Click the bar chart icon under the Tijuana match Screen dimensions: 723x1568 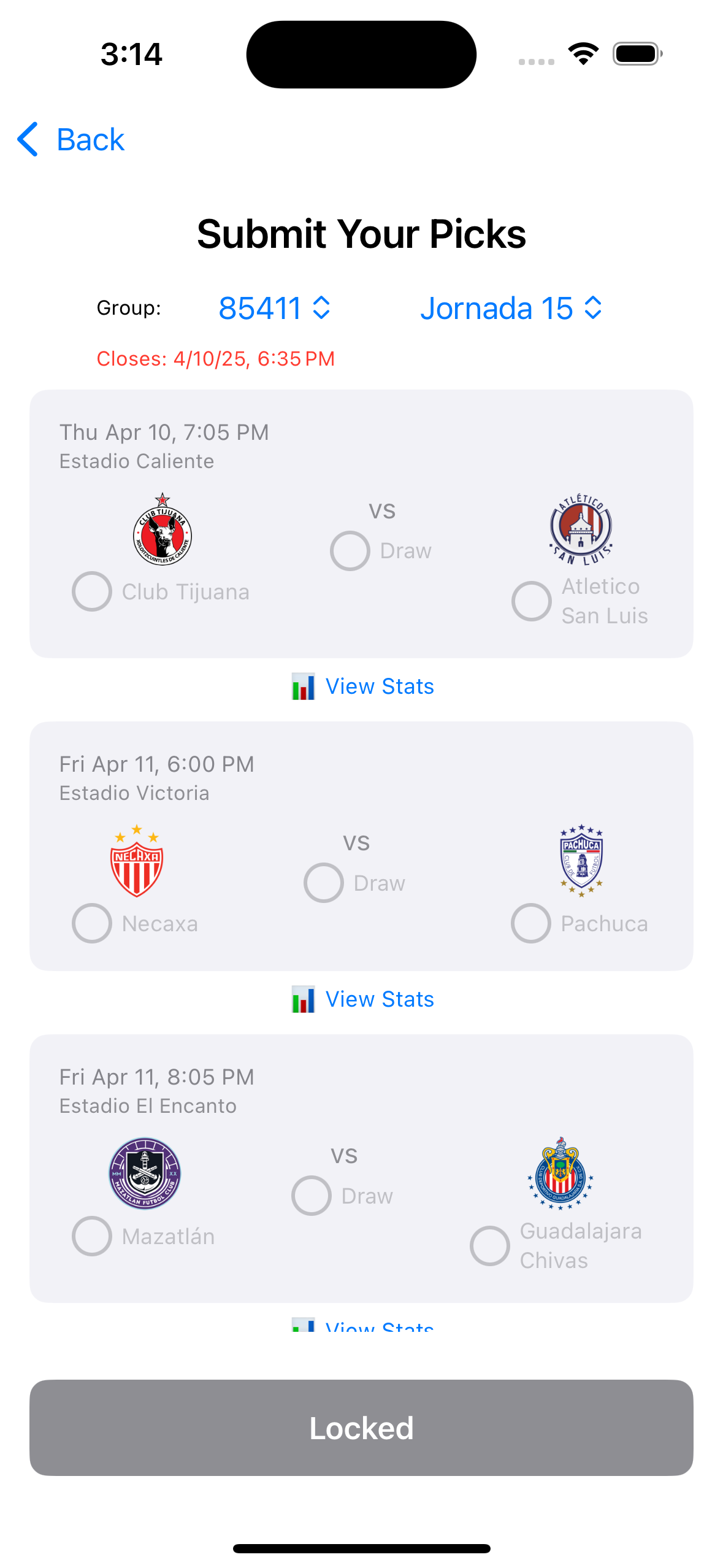coord(303,686)
